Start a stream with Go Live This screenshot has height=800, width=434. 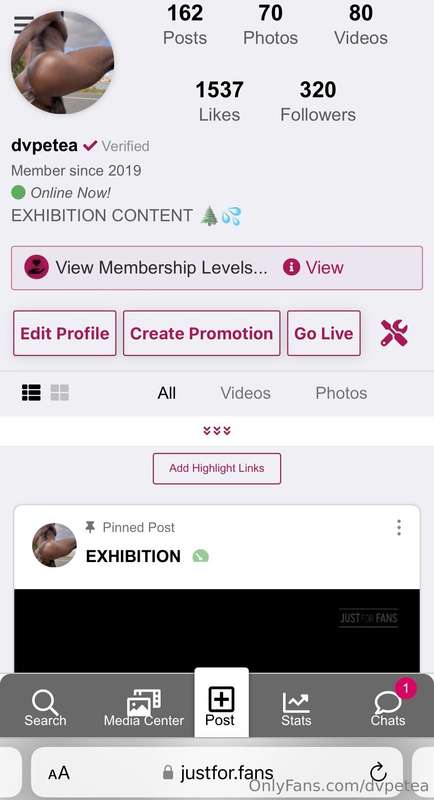pos(324,333)
